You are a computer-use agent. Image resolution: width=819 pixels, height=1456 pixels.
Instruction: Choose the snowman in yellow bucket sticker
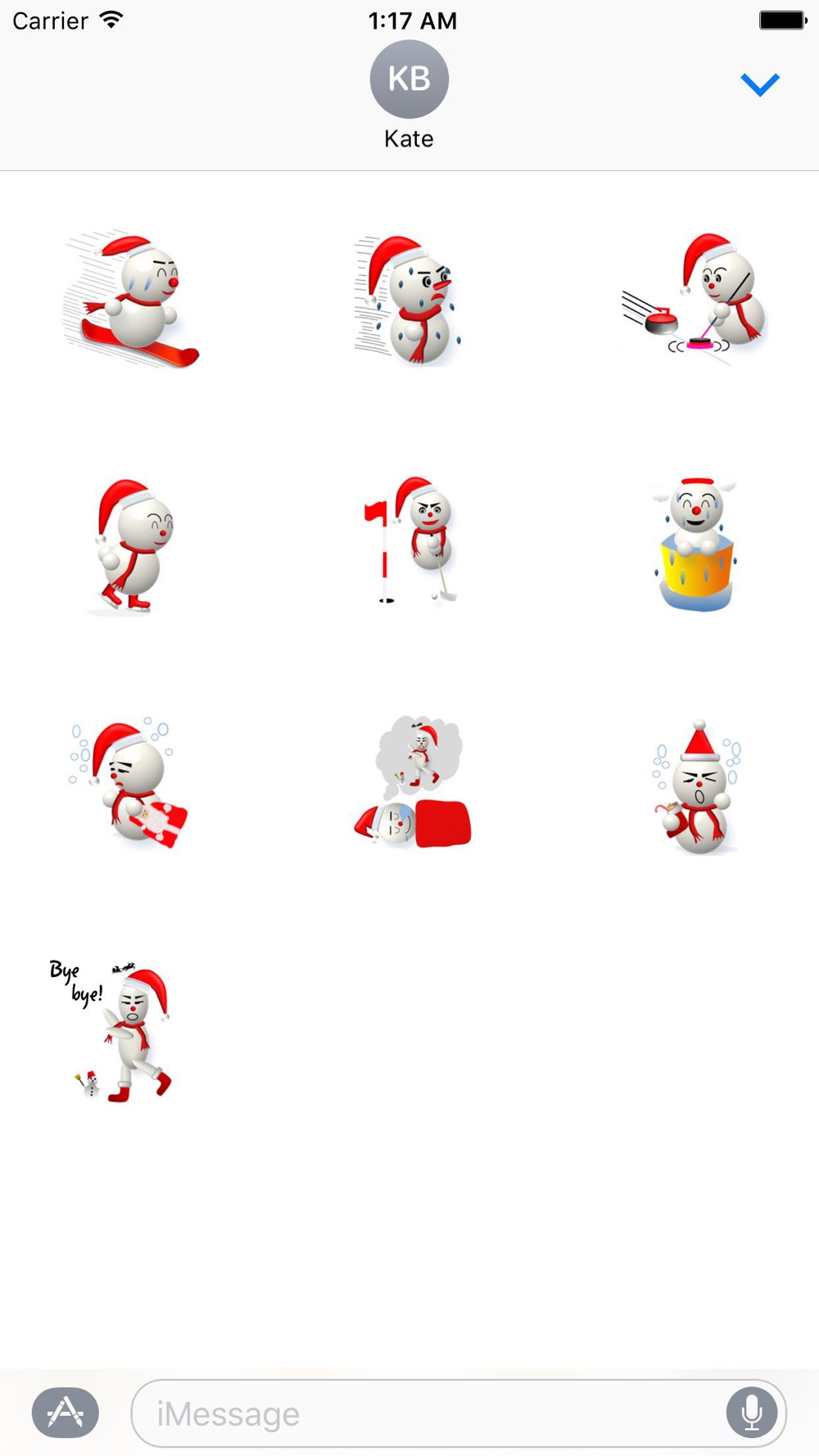pos(695,544)
